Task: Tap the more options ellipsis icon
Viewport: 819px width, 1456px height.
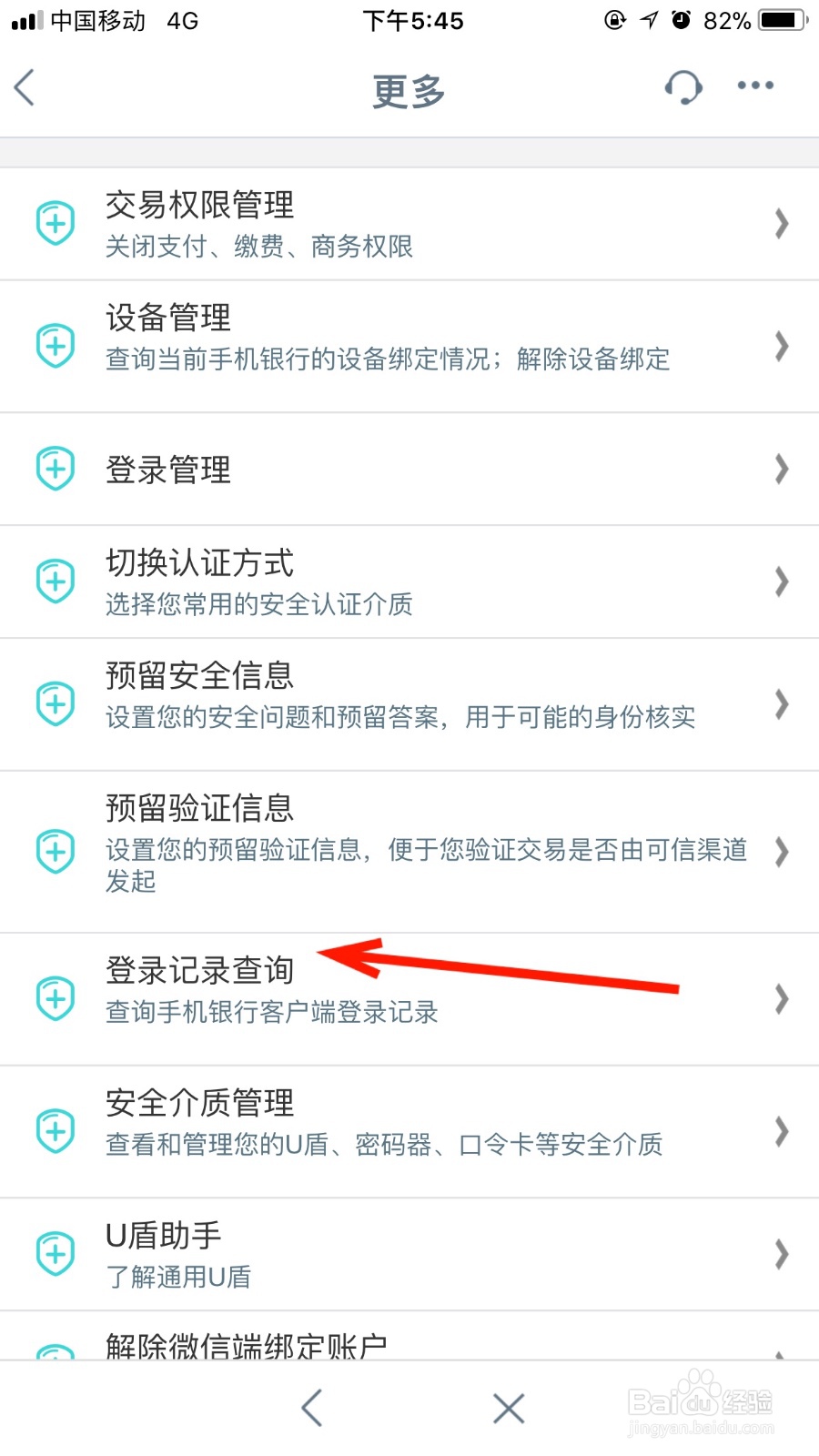Action: 755,86
